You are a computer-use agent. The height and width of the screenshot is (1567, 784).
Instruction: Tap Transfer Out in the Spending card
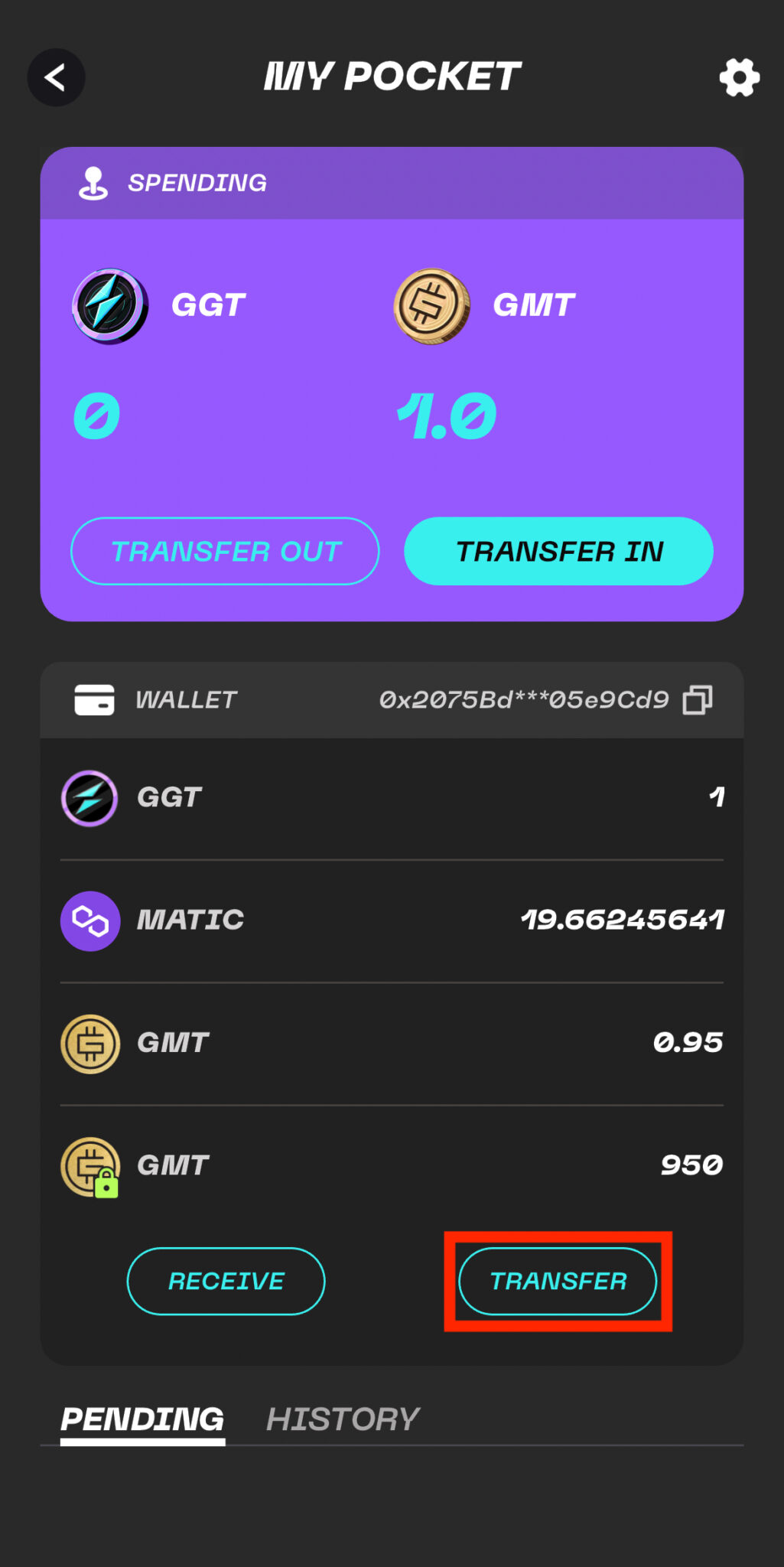[x=224, y=551]
